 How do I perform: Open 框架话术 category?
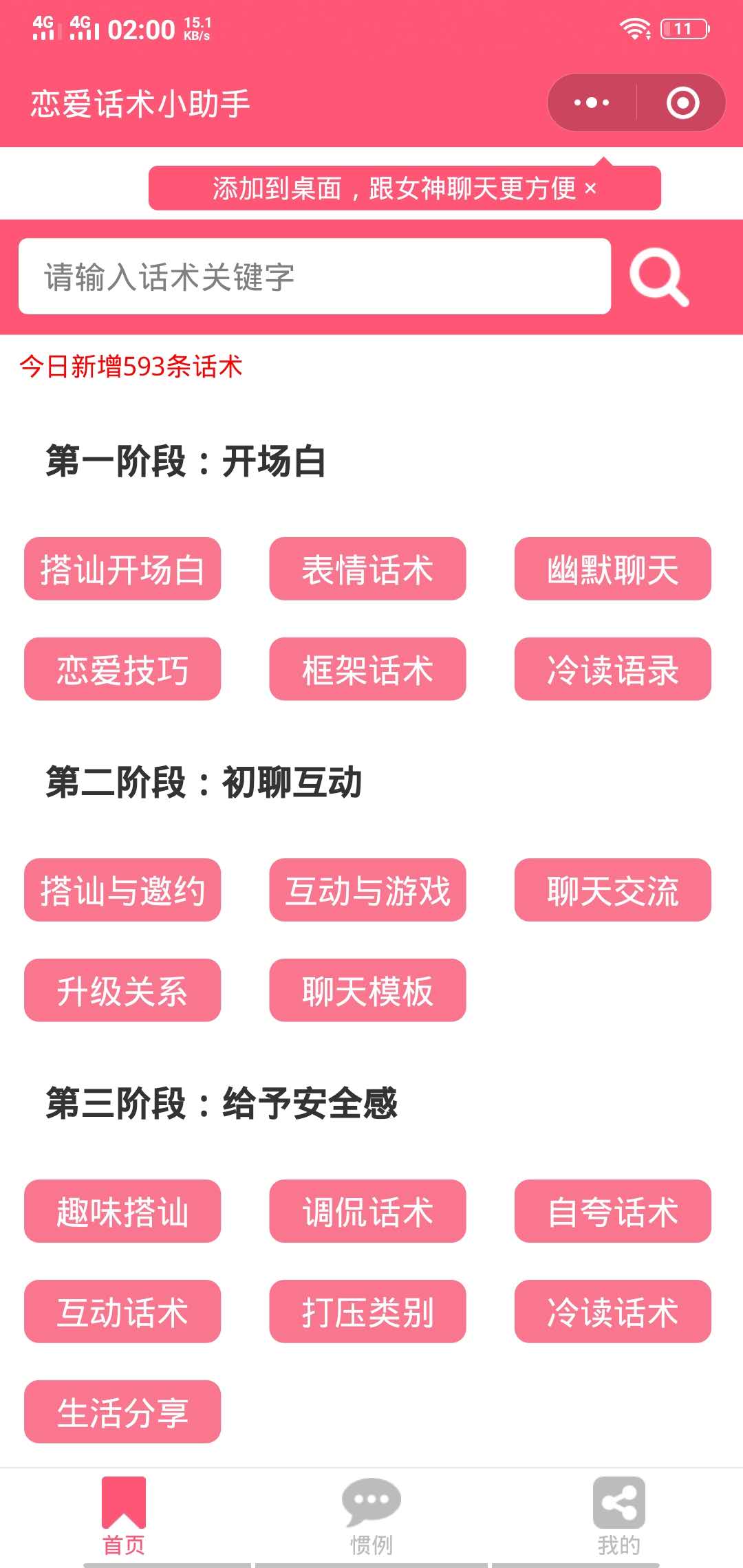pos(367,670)
